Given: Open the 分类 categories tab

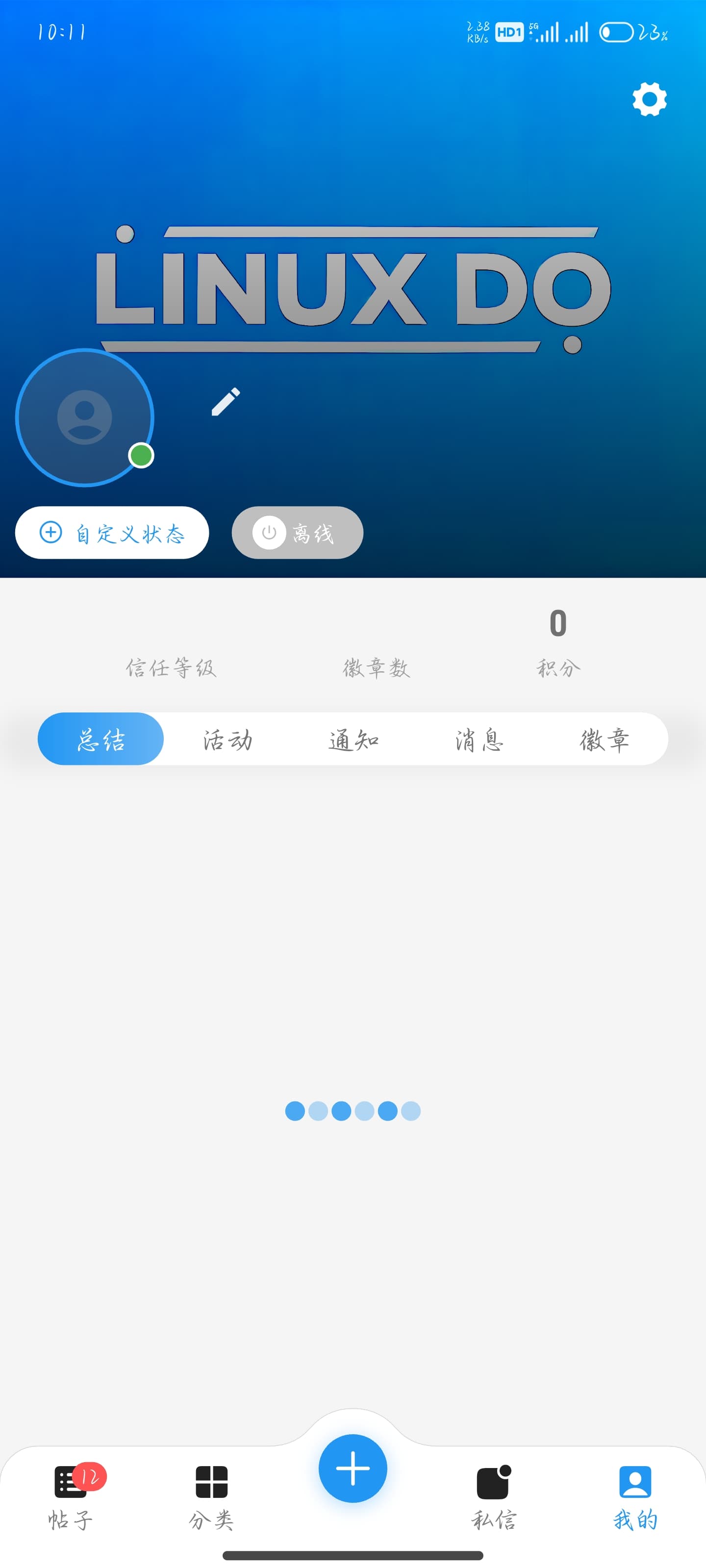Looking at the screenshot, I should pos(211,1497).
